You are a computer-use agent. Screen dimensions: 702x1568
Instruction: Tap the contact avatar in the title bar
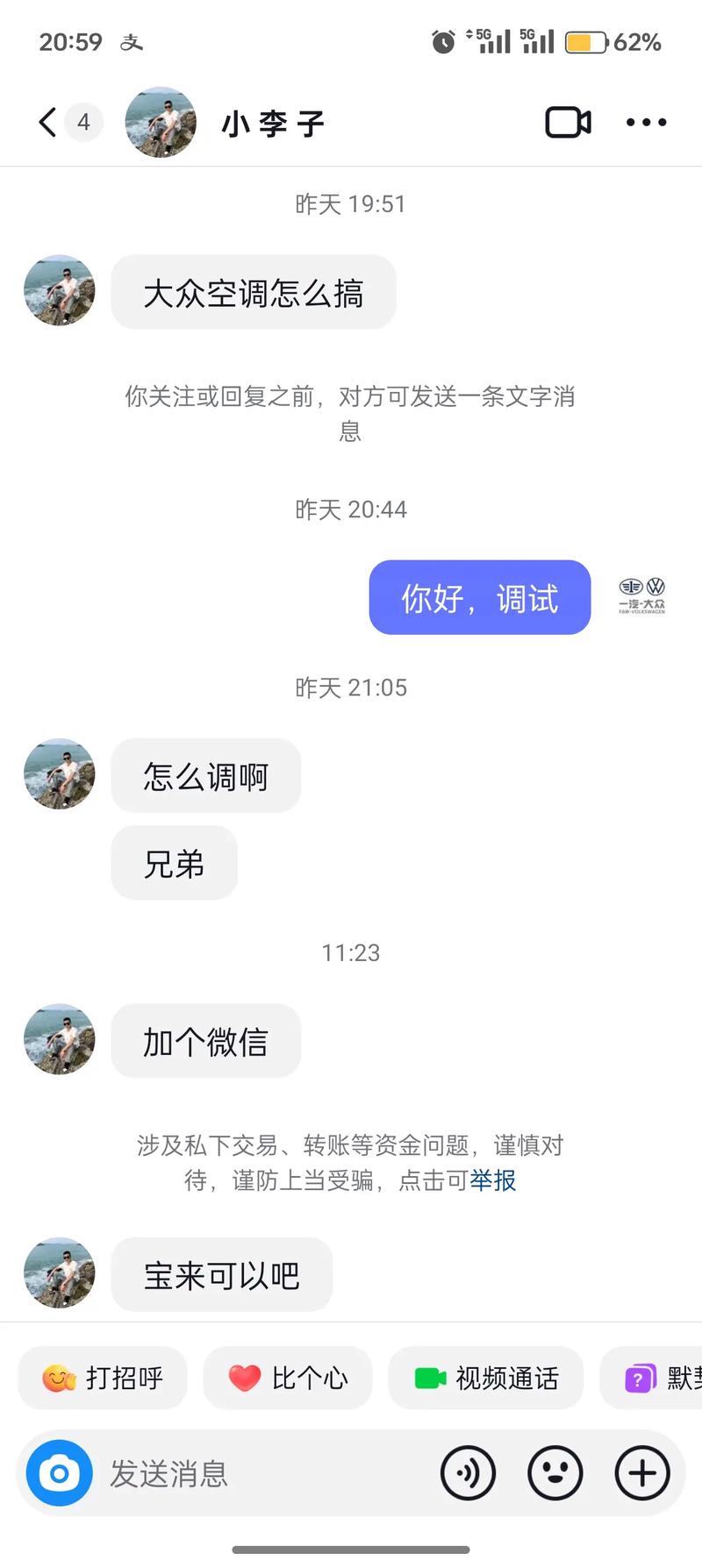160,122
